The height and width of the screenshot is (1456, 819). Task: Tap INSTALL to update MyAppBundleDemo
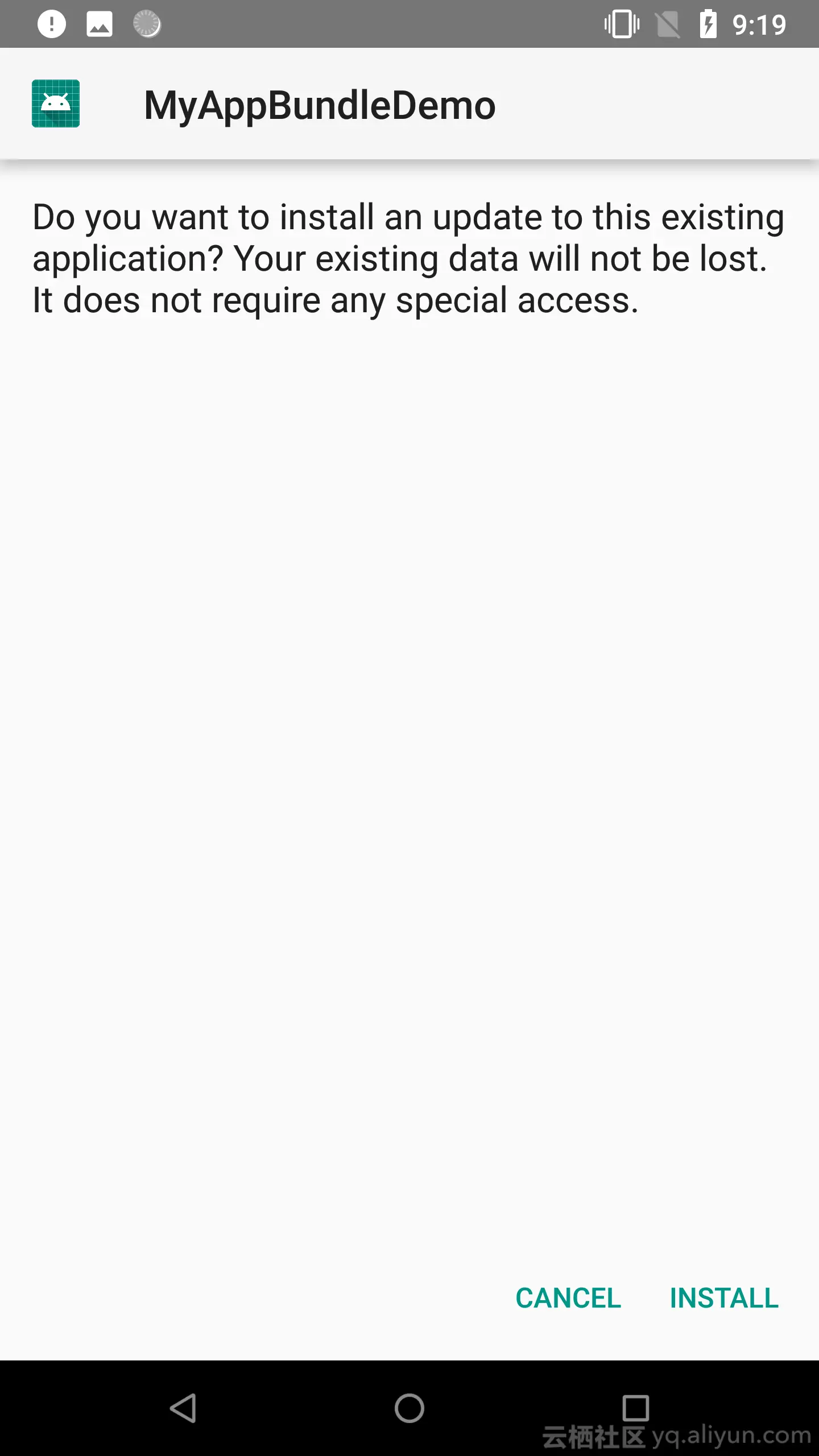[x=723, y=1298]
